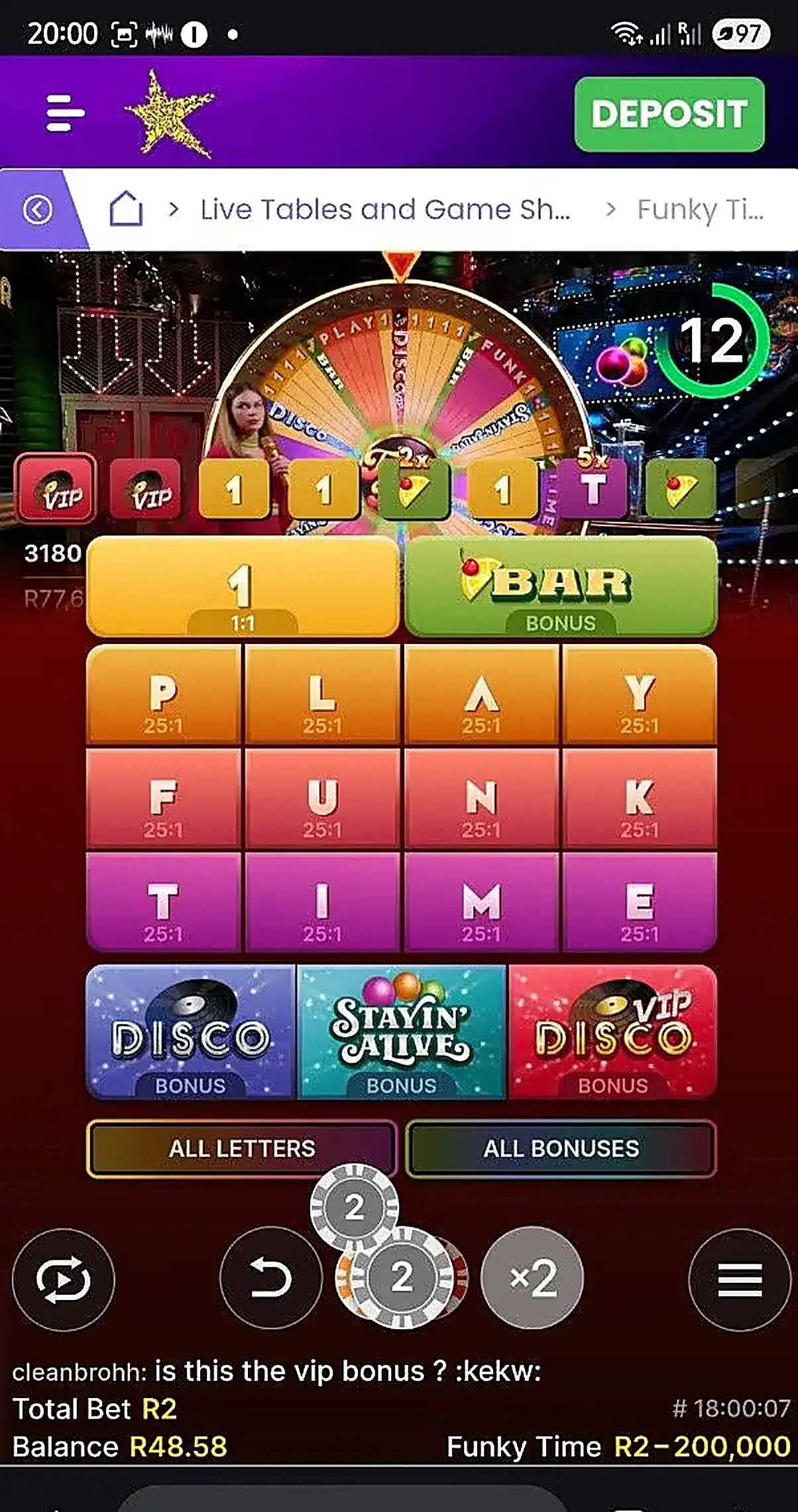Open the game menu with three lines
The height and width of the screenshot is (1512, 798).
click(740, 1279)
